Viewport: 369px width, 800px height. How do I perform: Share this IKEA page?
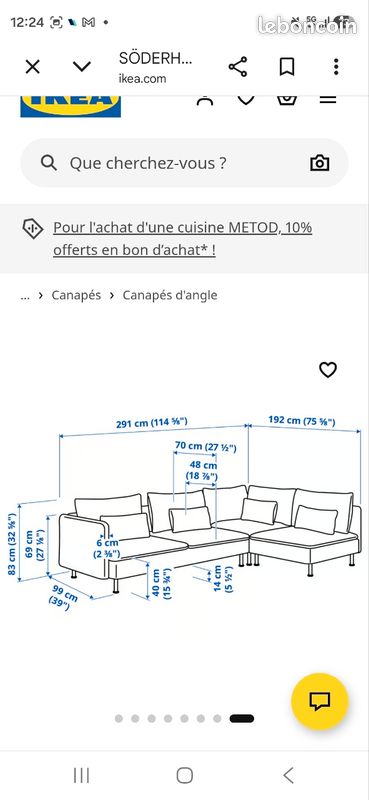[x=238, y=67]
